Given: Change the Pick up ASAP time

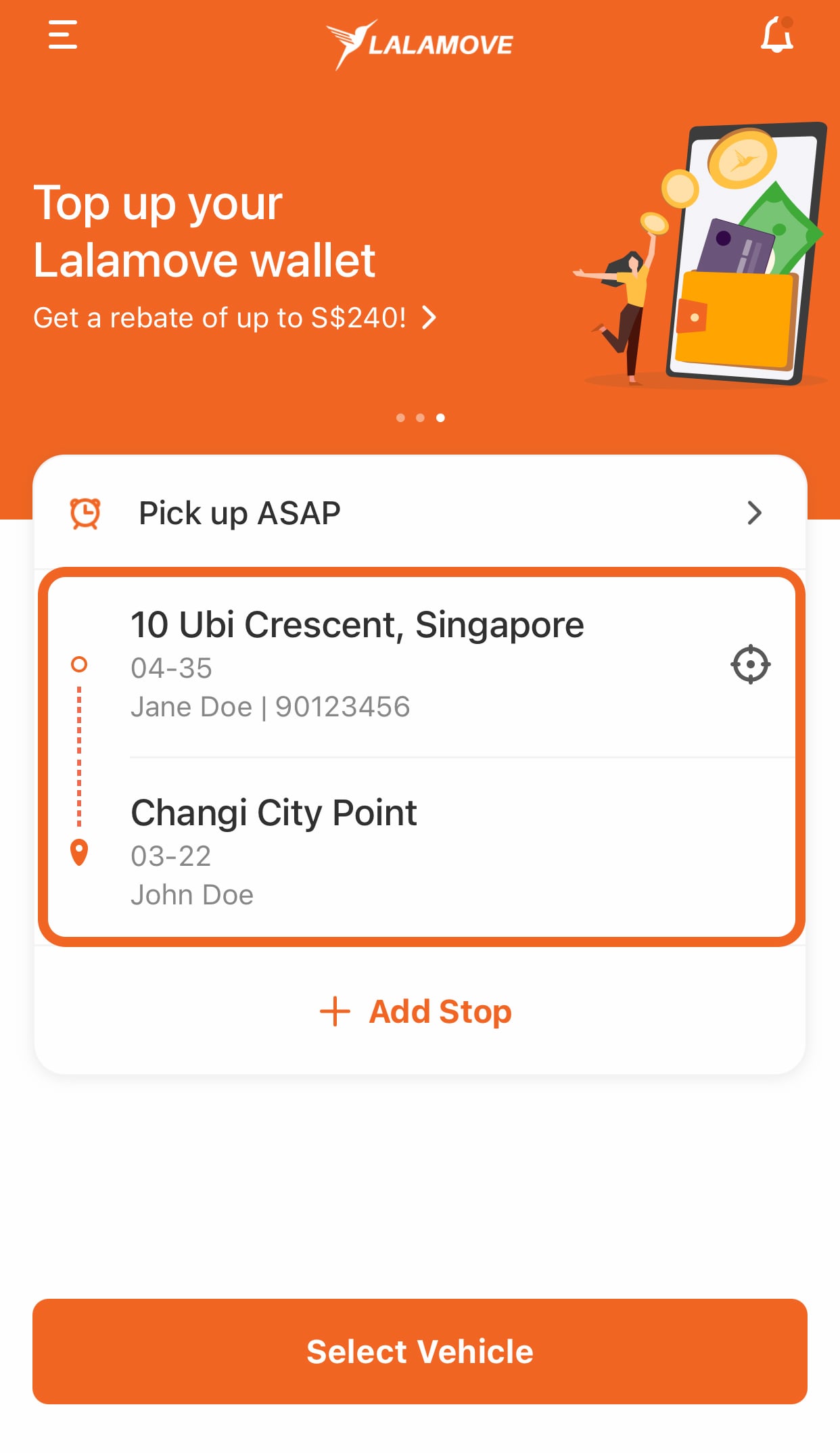Looking at the screenshot, I should click(419, 513).
